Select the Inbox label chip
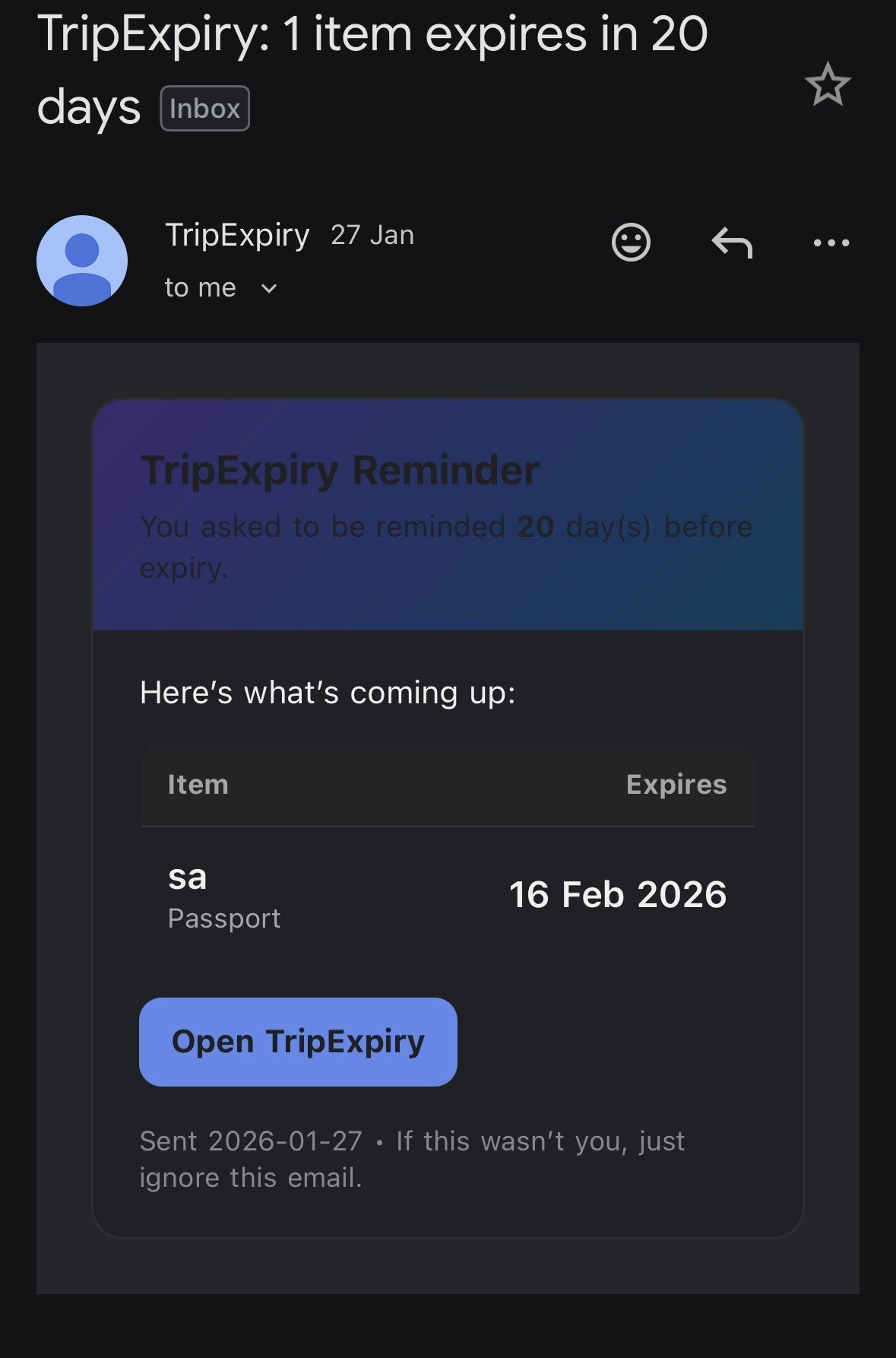Image resolution: width=896 pixels, height=1358 pixels. coord(204,108)
